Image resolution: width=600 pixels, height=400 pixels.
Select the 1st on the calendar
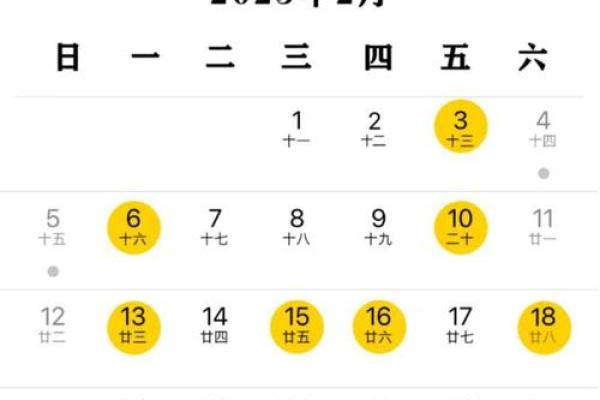pos(296,128)
